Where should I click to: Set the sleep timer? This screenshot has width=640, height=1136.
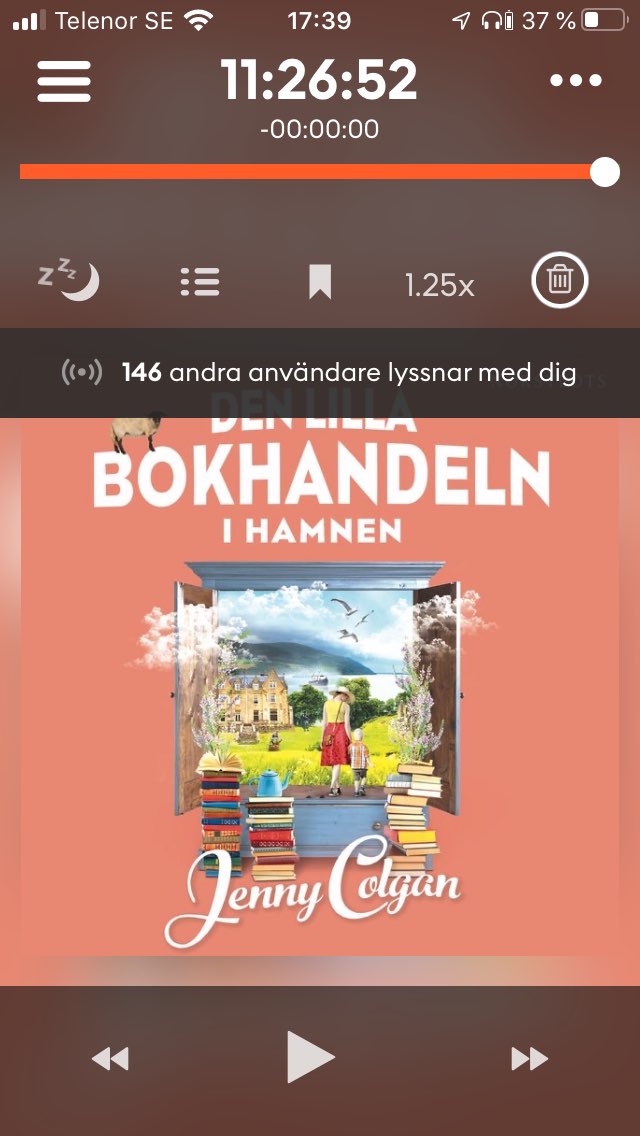pyautogui.click(x=68, y=280)
